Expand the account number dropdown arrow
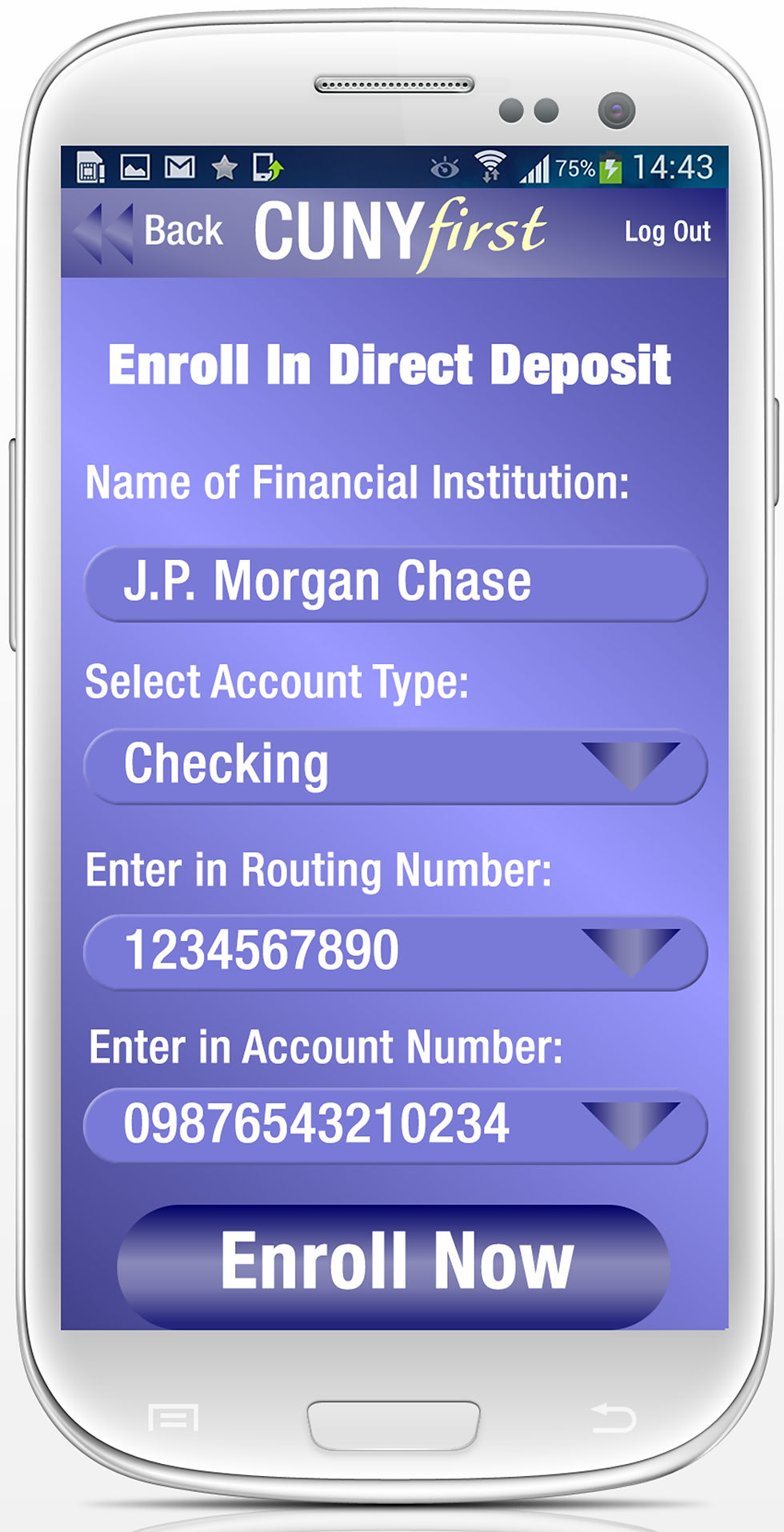The image size is (784, 1532). coord(629,1124)
